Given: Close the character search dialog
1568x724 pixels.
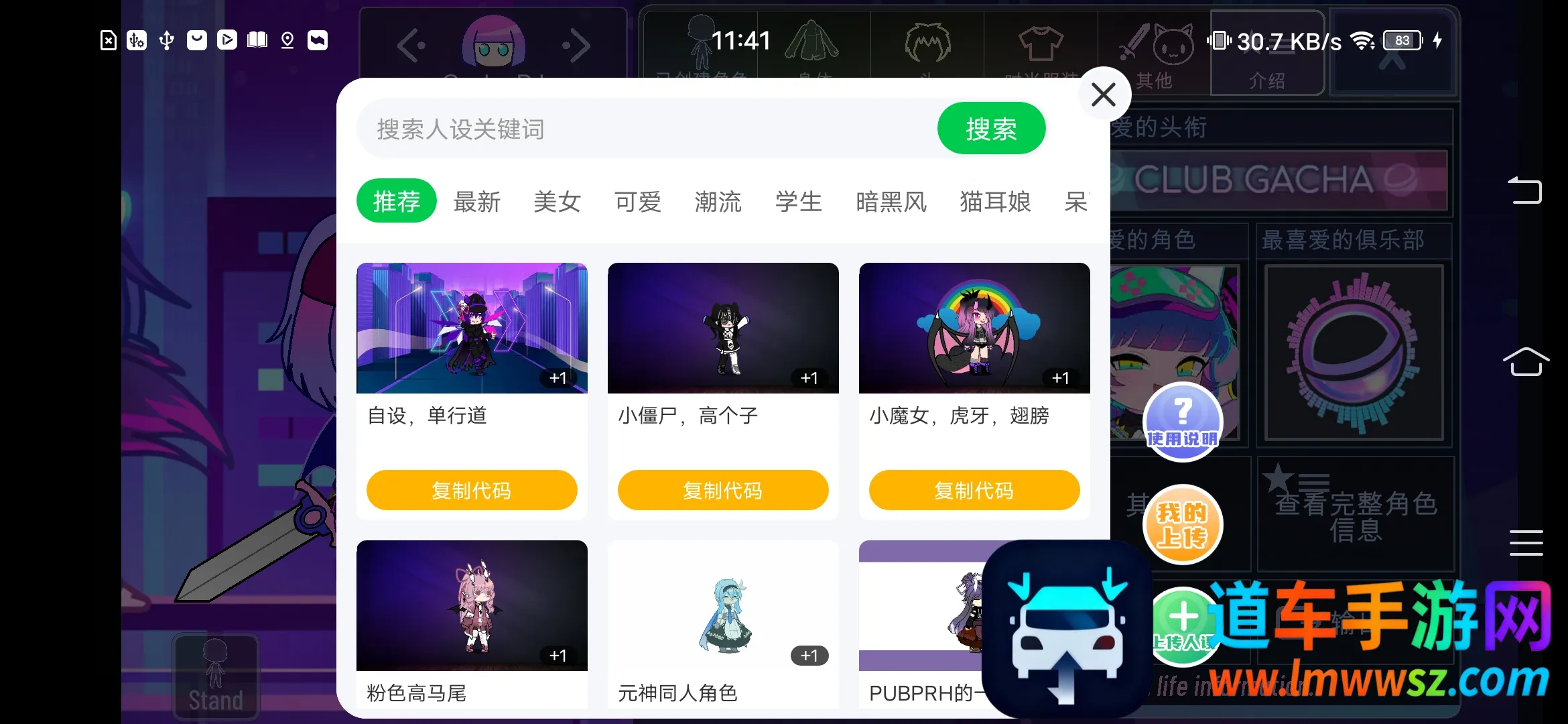Looking at the screenshot, I should point(1104,95).
